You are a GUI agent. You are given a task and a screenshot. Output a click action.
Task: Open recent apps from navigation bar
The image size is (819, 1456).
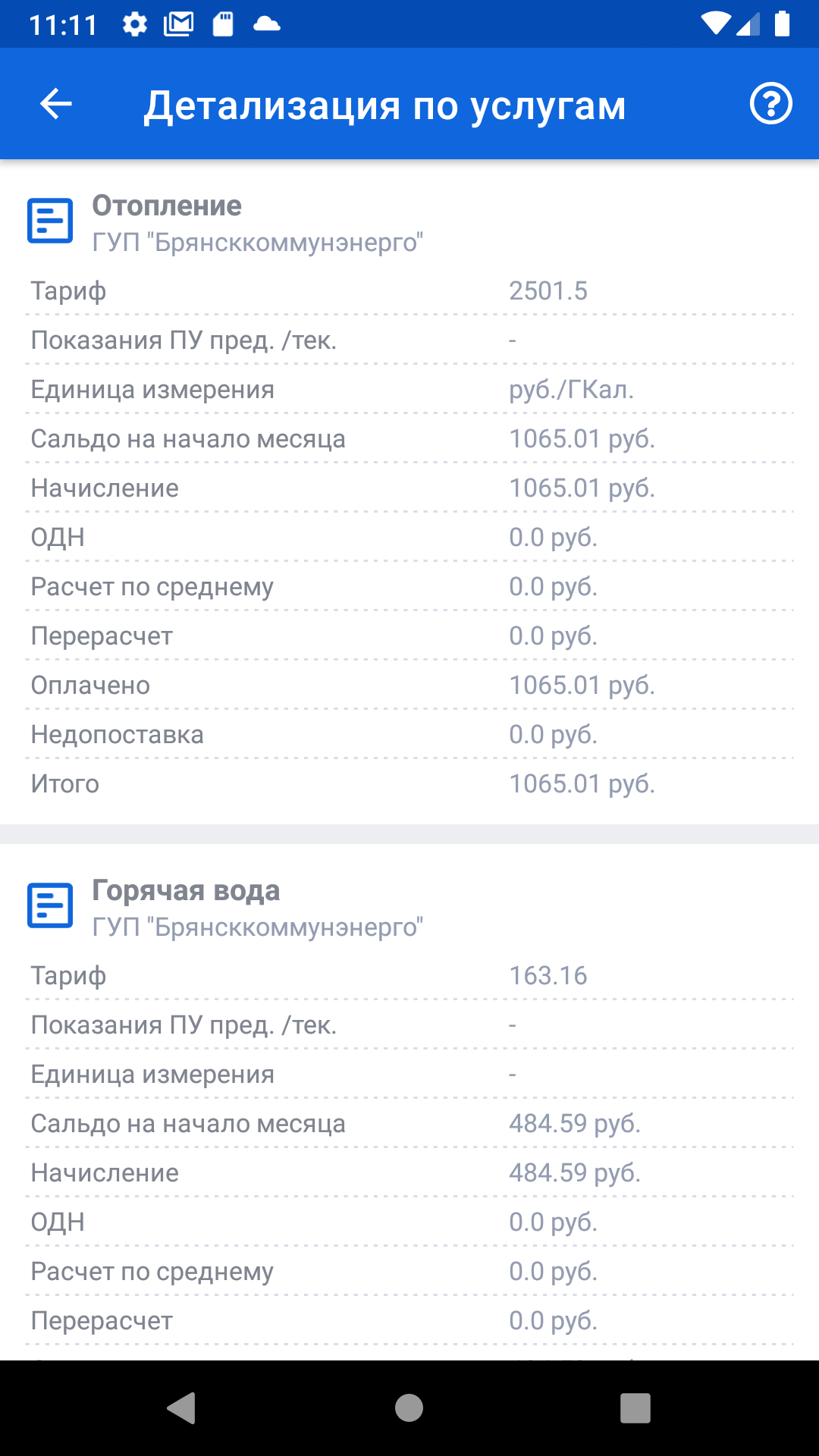635,1408
